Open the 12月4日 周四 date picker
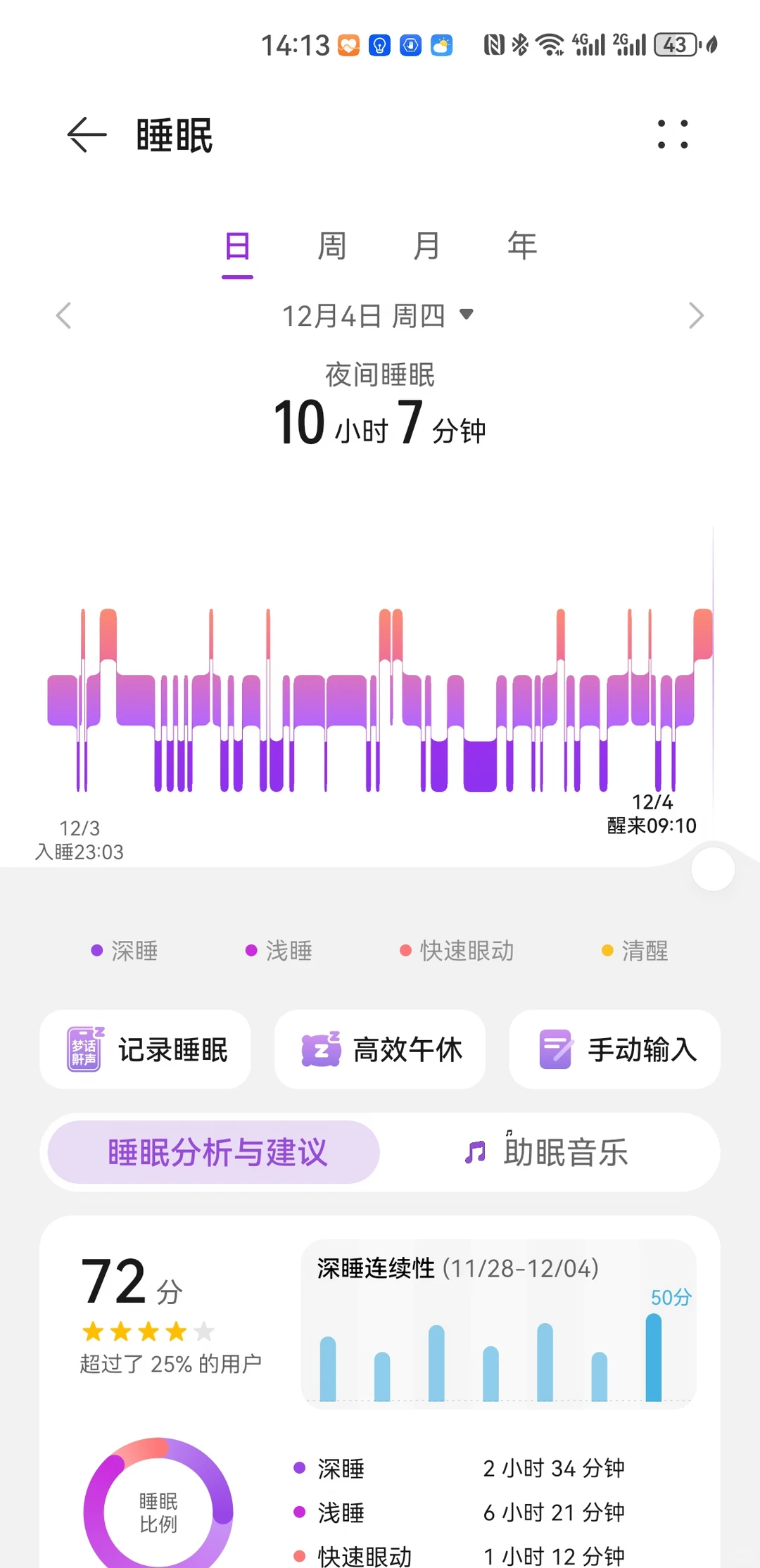This screenshot has height=1568, width=760. pos(378,316)
